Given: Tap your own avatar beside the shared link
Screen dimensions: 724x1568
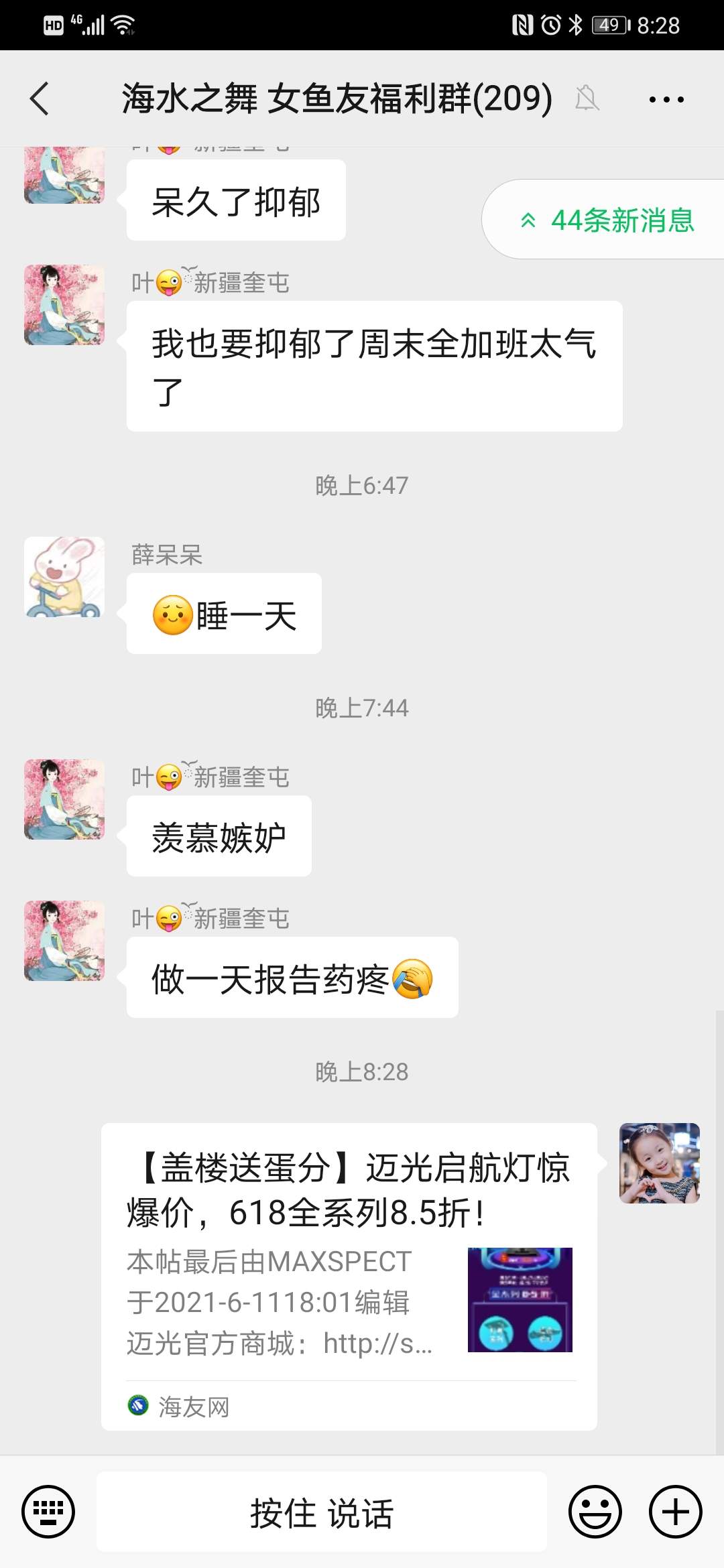Looking at the screenshot, I should point(659,1163).
